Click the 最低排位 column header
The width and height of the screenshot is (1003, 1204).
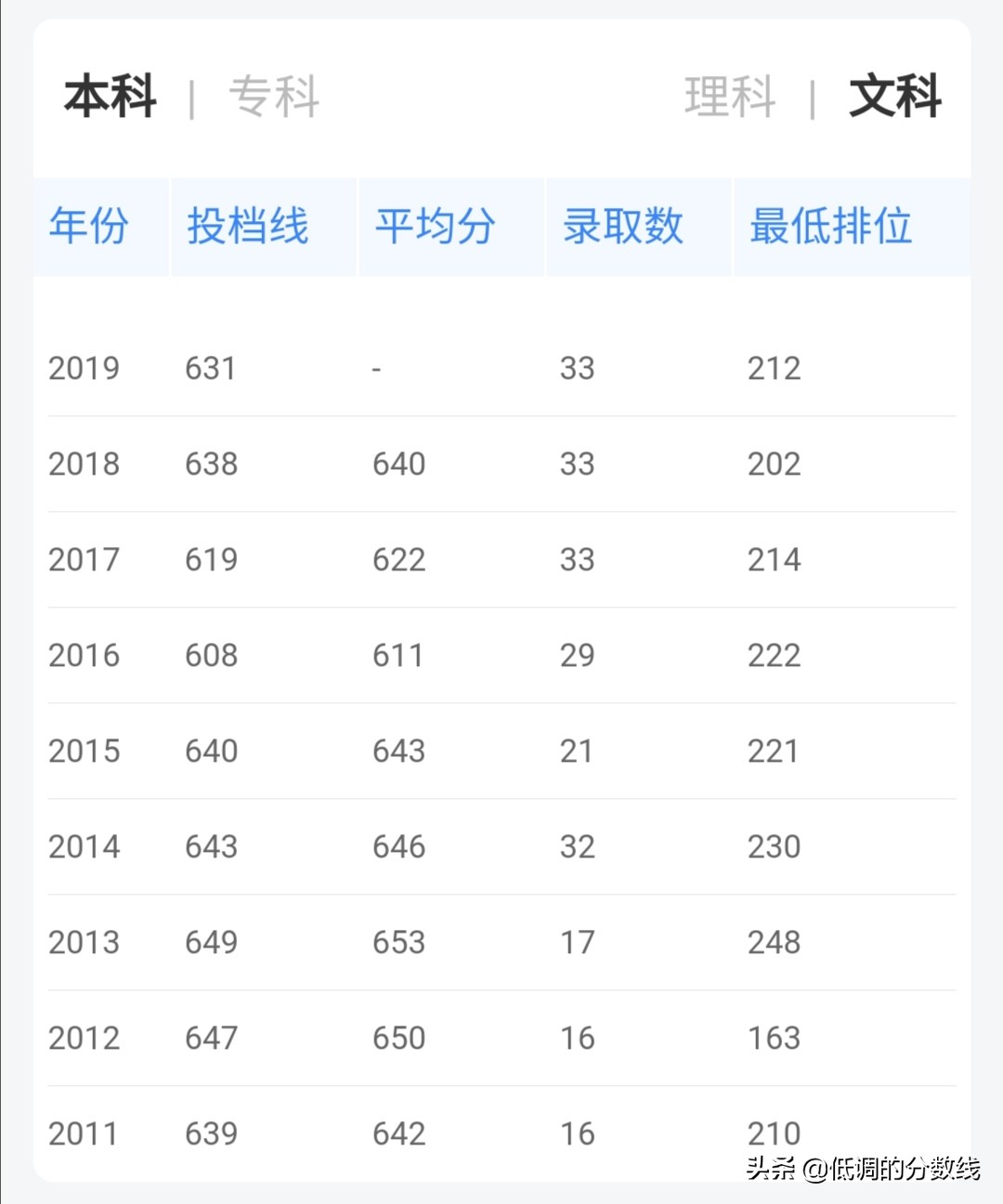pos(827,226)
